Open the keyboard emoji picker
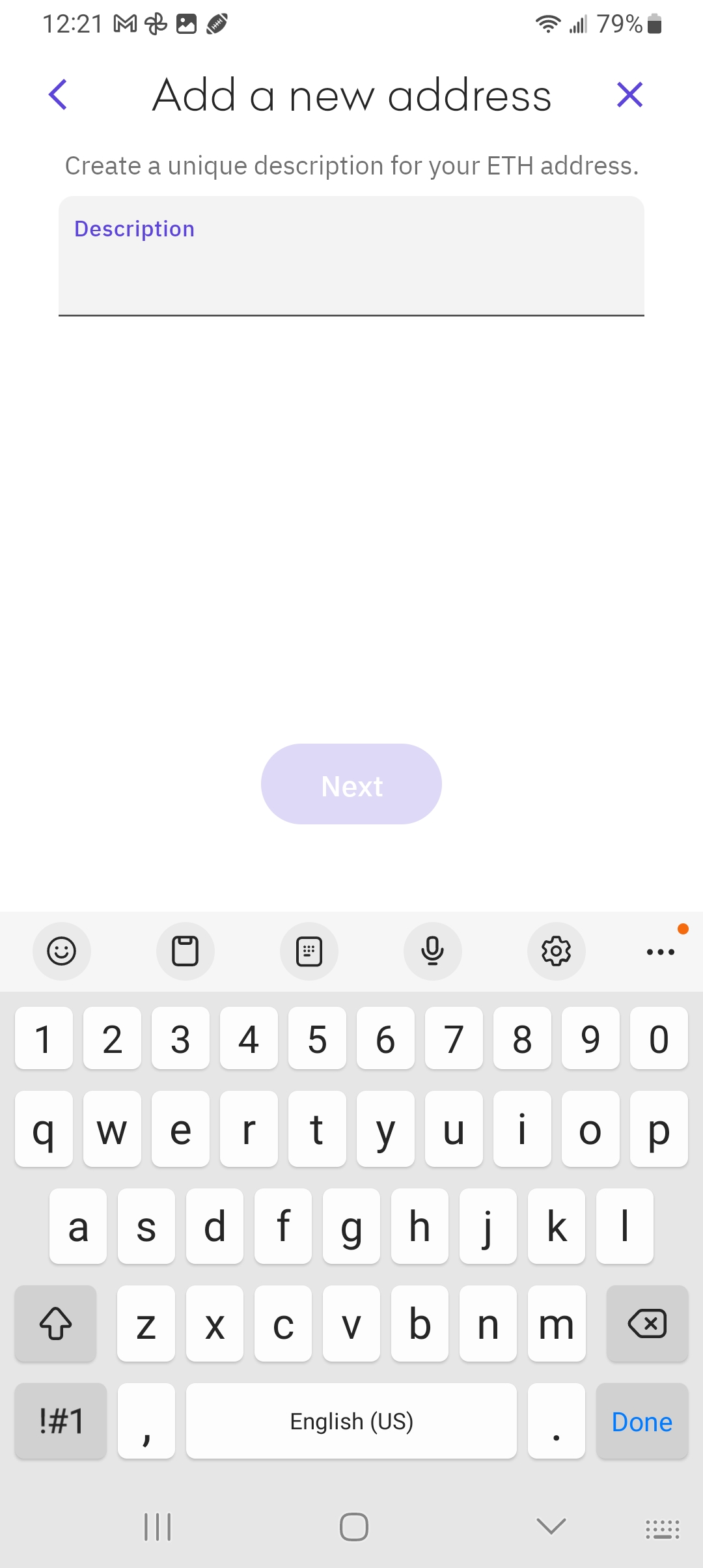Viewport: 703px width, 1568px height. tap(62, 951)
